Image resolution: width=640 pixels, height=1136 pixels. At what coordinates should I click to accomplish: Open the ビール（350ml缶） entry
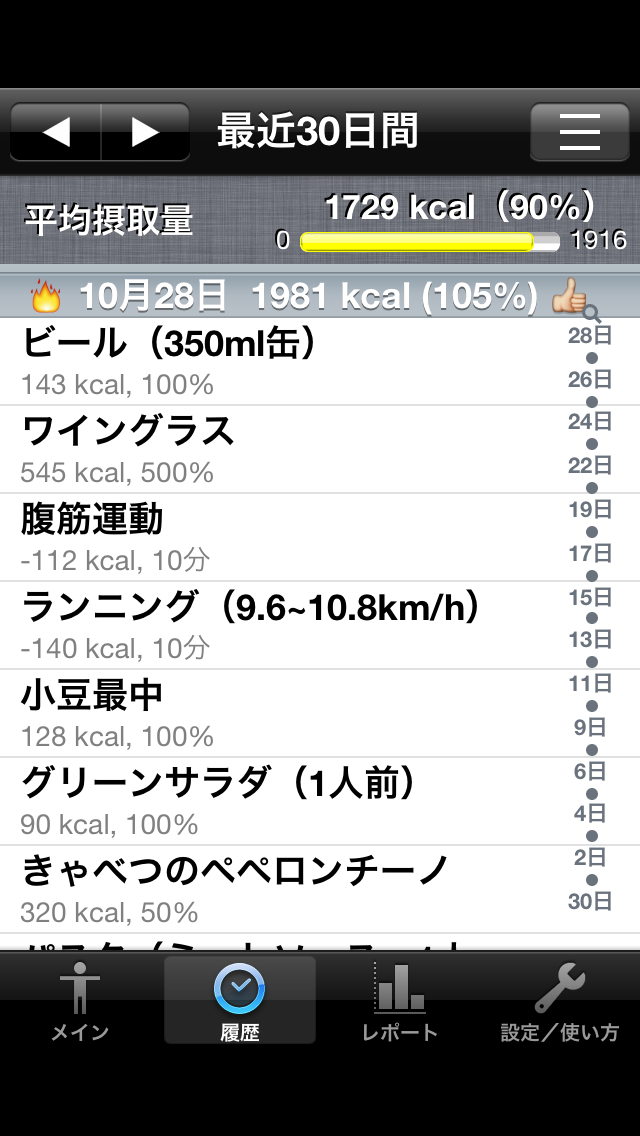coord(280,362)
